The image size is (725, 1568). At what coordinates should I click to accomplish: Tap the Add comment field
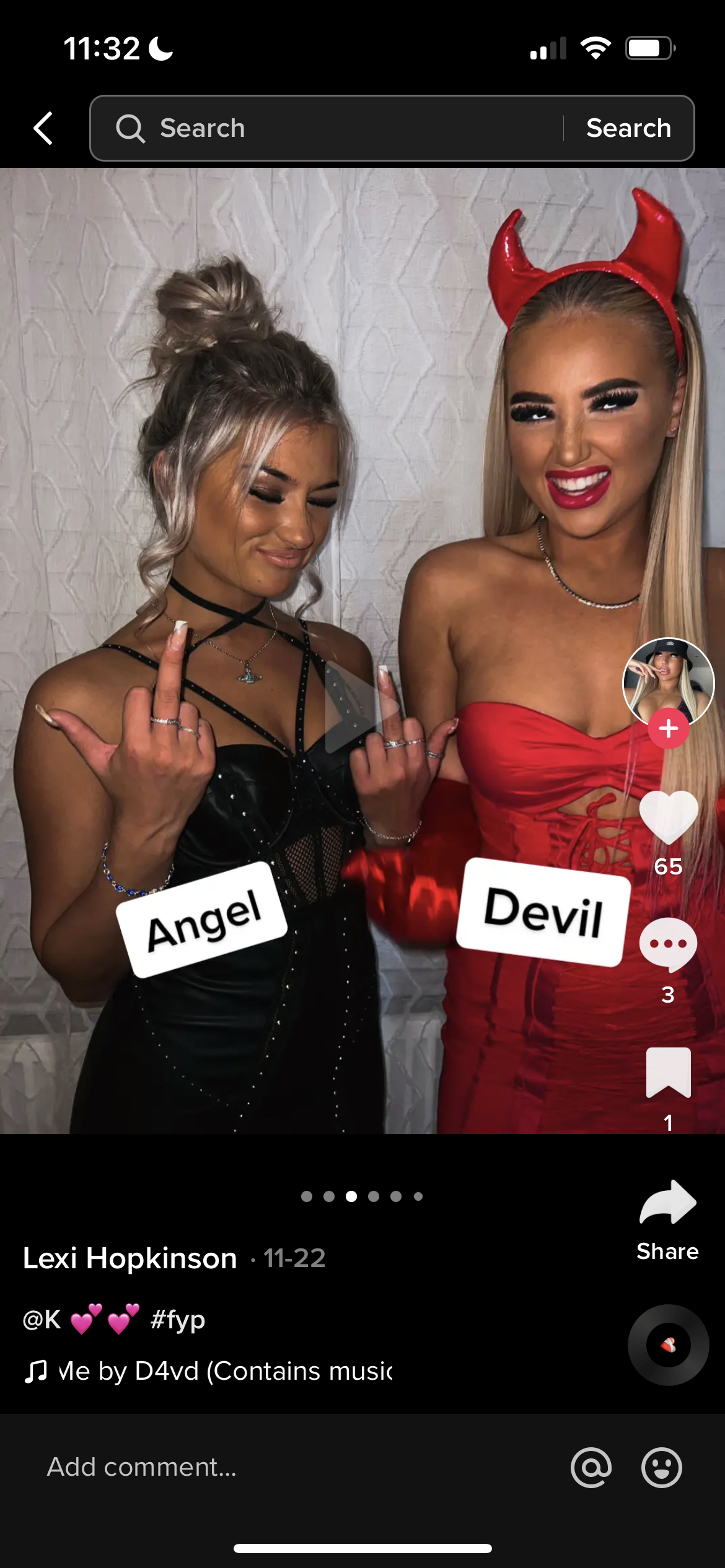tap(297, 1467)
